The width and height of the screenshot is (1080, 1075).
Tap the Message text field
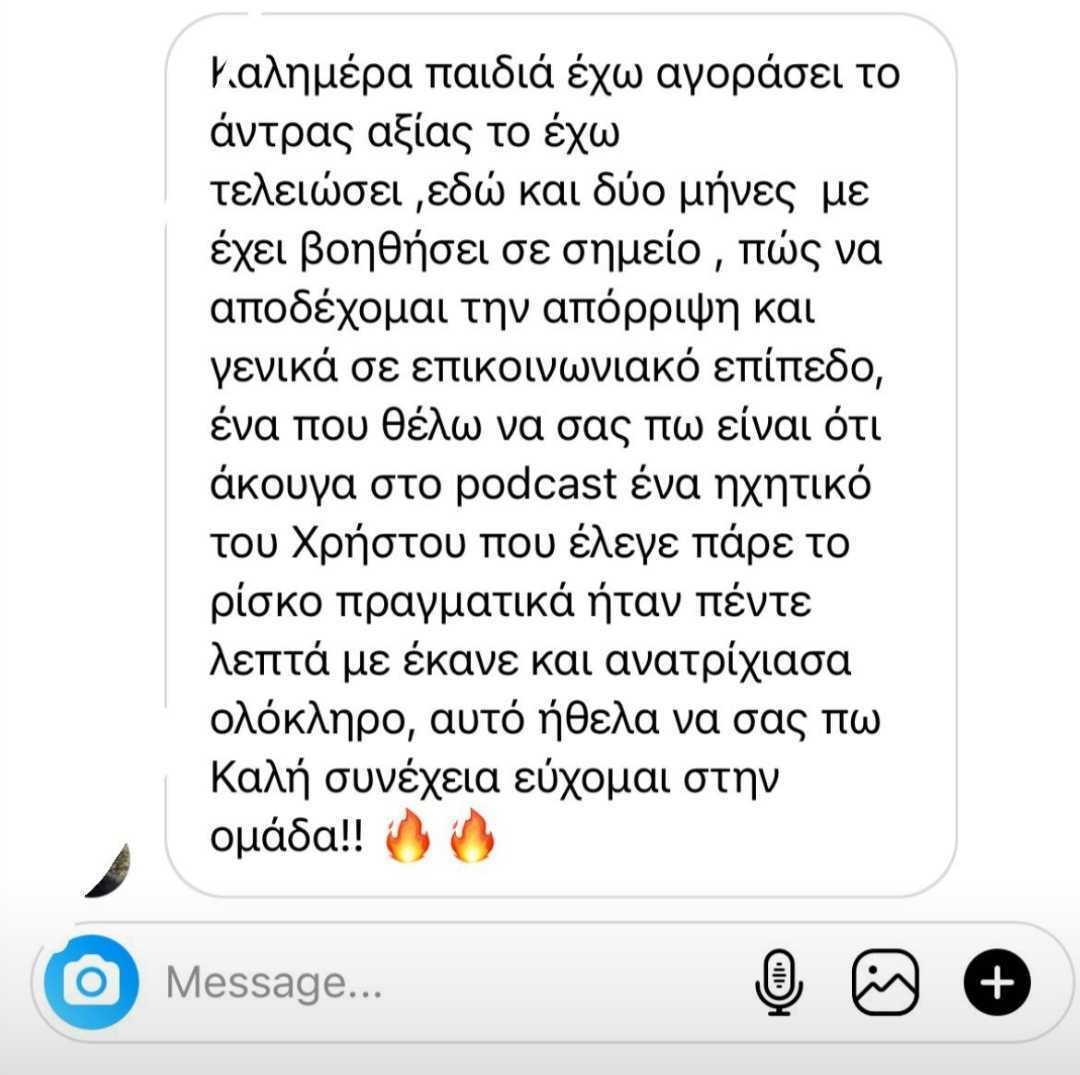click(x=400, y=983)
